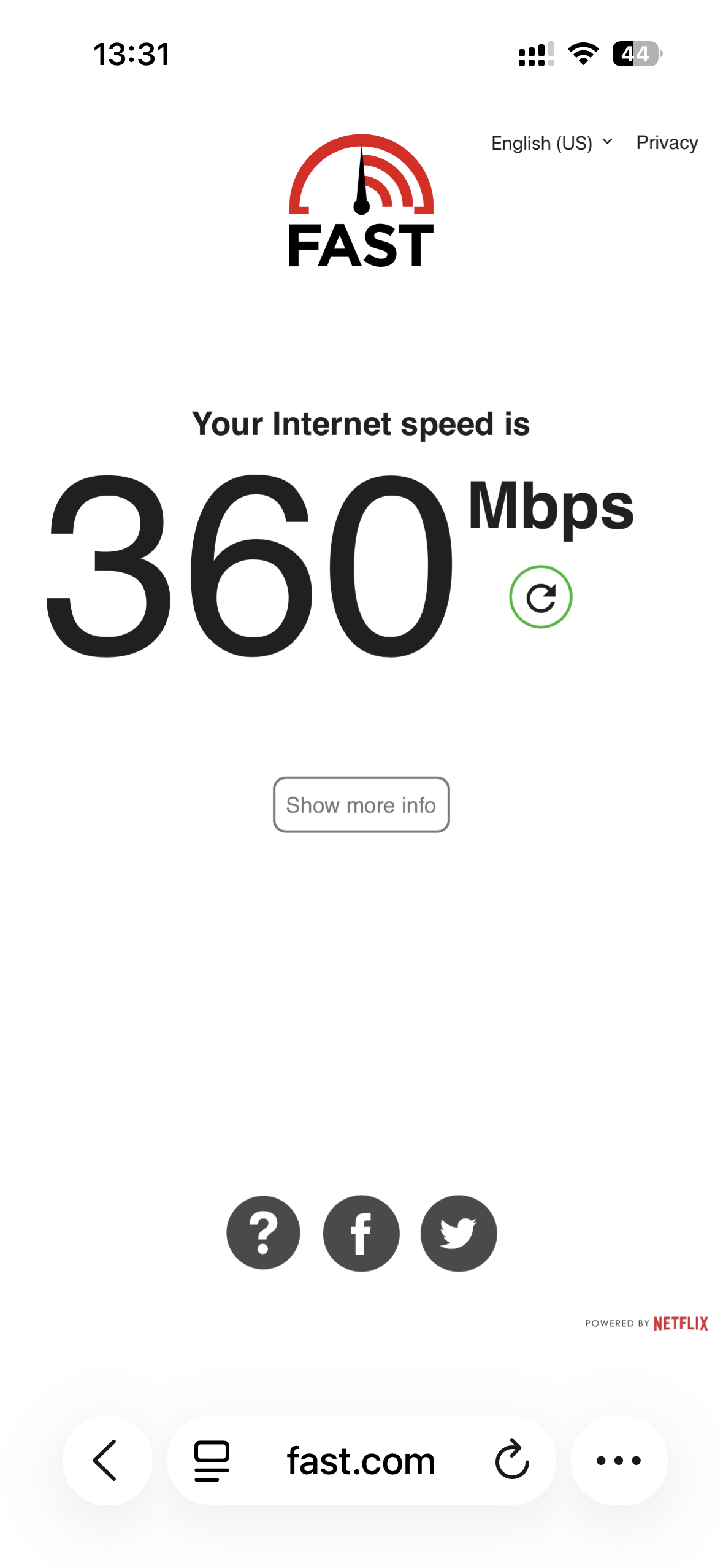The height and width of the screenshot is (1568, 723).
Task: Open the help question mark icon
Action: click(263, 1233)
